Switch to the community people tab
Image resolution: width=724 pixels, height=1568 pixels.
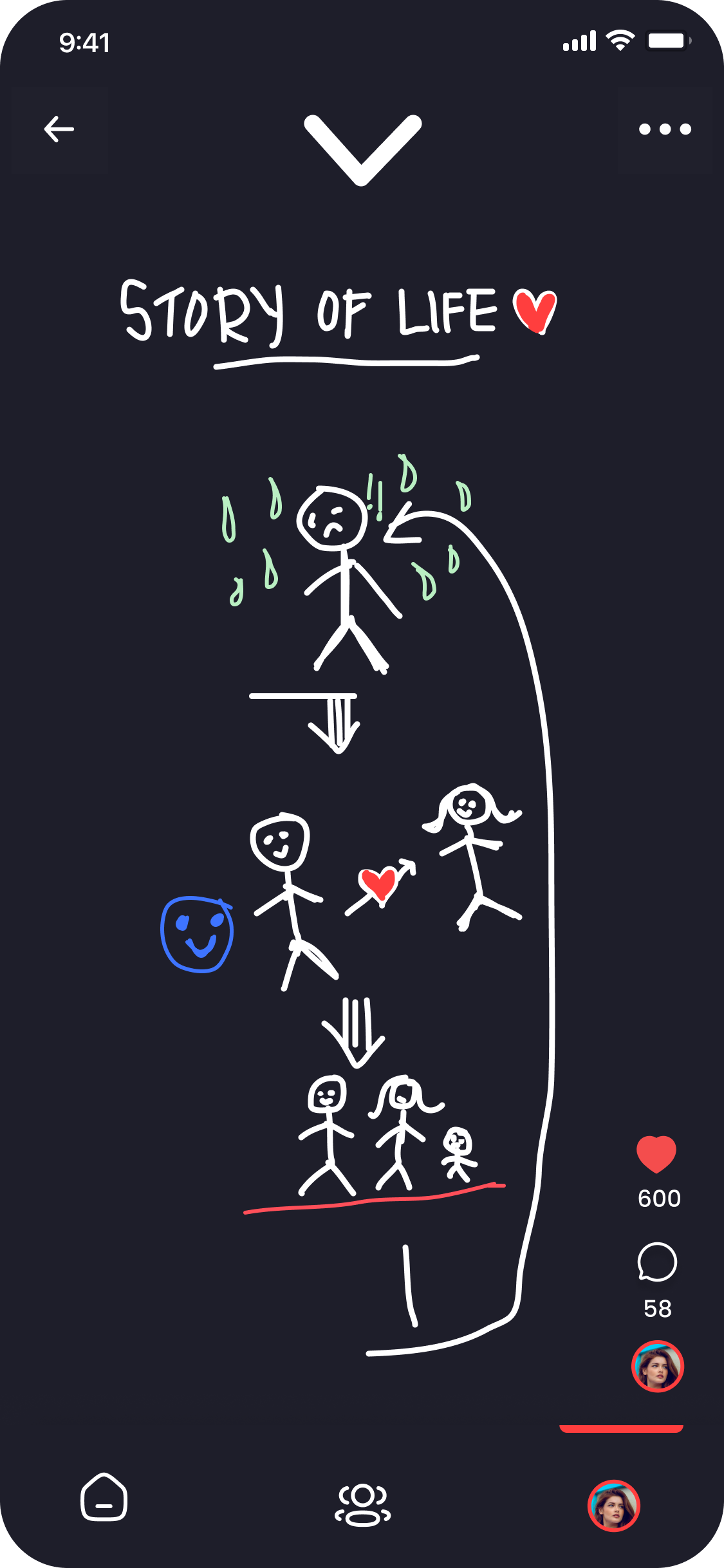pos(362,1505)
